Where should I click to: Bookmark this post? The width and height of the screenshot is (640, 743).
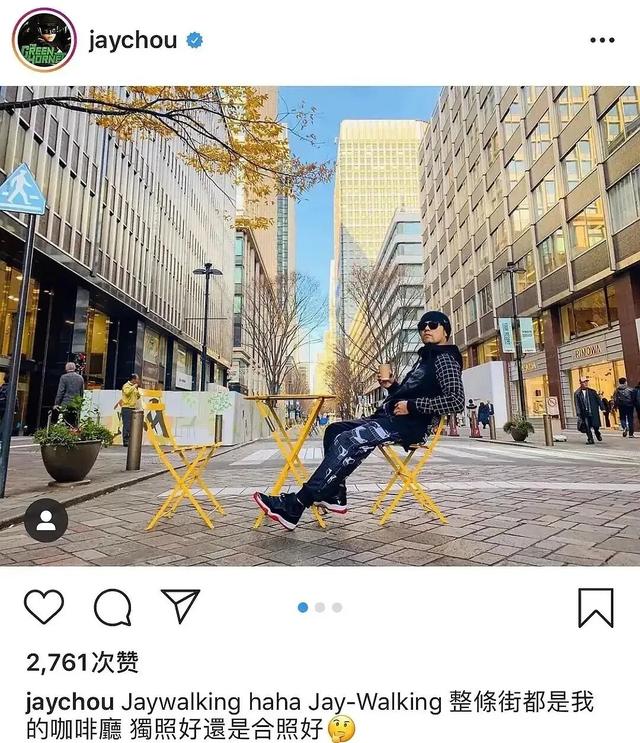click(x=596, y=607)
